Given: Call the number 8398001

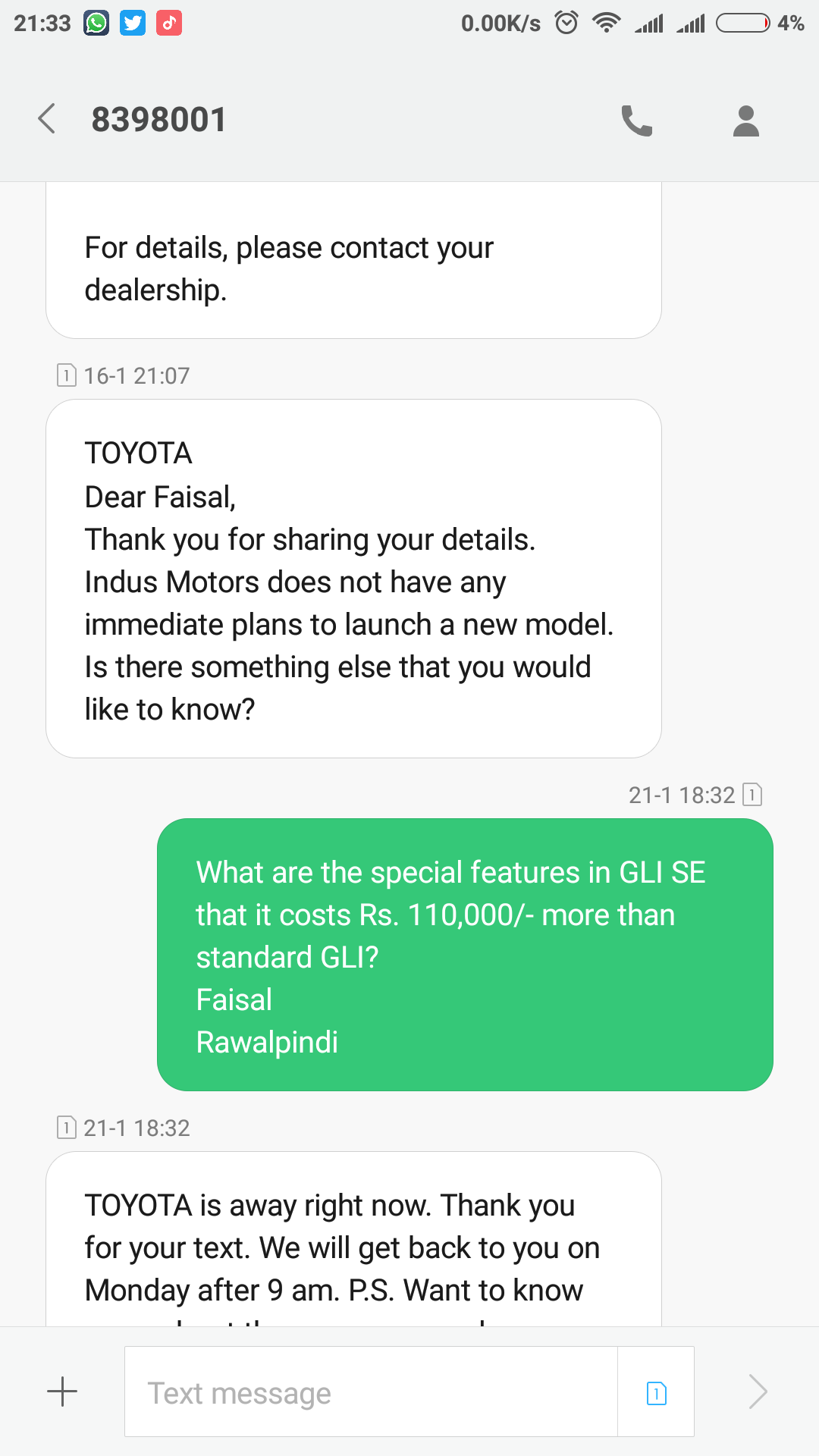Looking at the screenshot, I should point(637,121).
